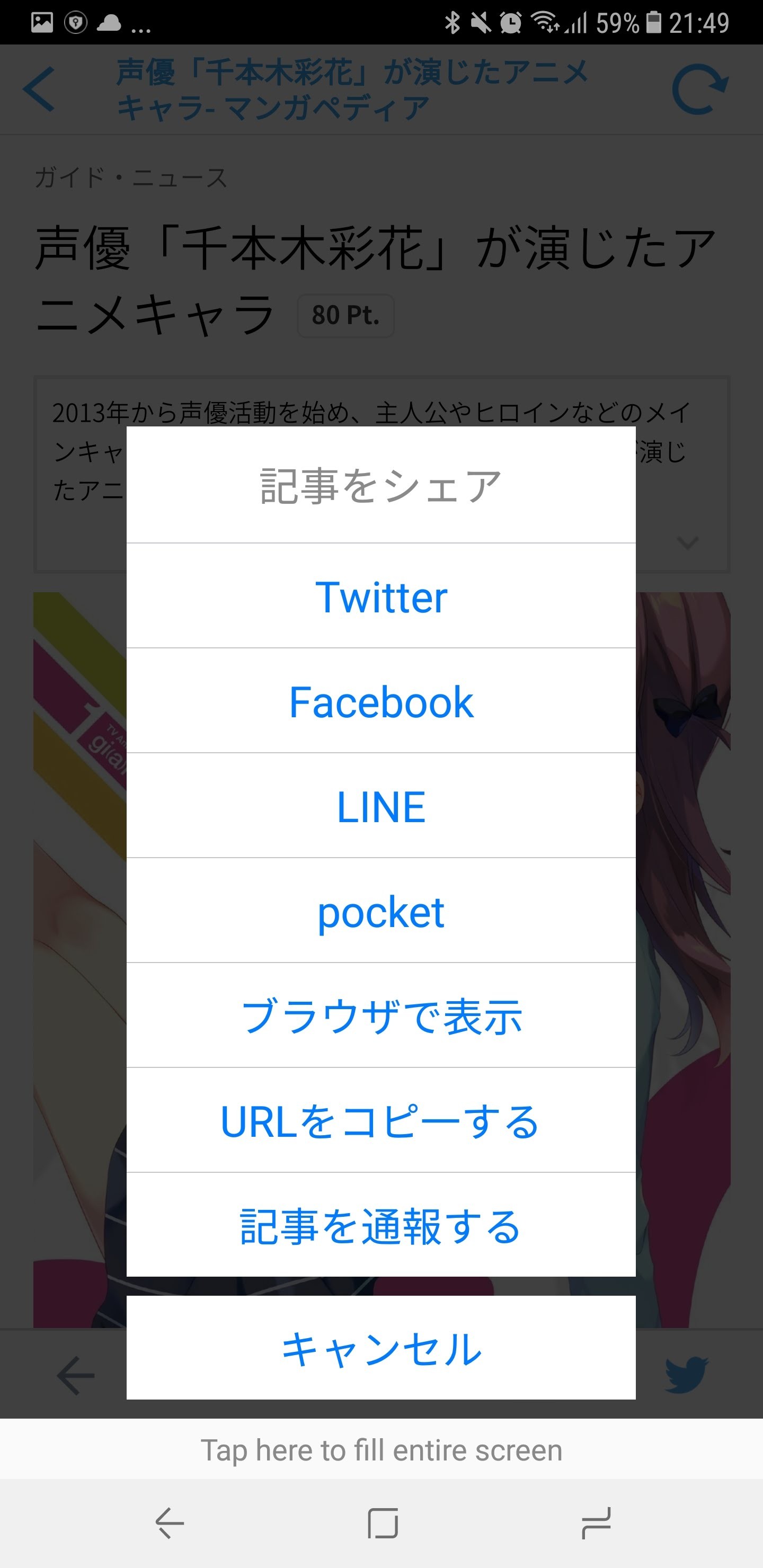Choose ブラウザで表示 to open in browser
This screenshot has width=763, height=1568.
381,1016
